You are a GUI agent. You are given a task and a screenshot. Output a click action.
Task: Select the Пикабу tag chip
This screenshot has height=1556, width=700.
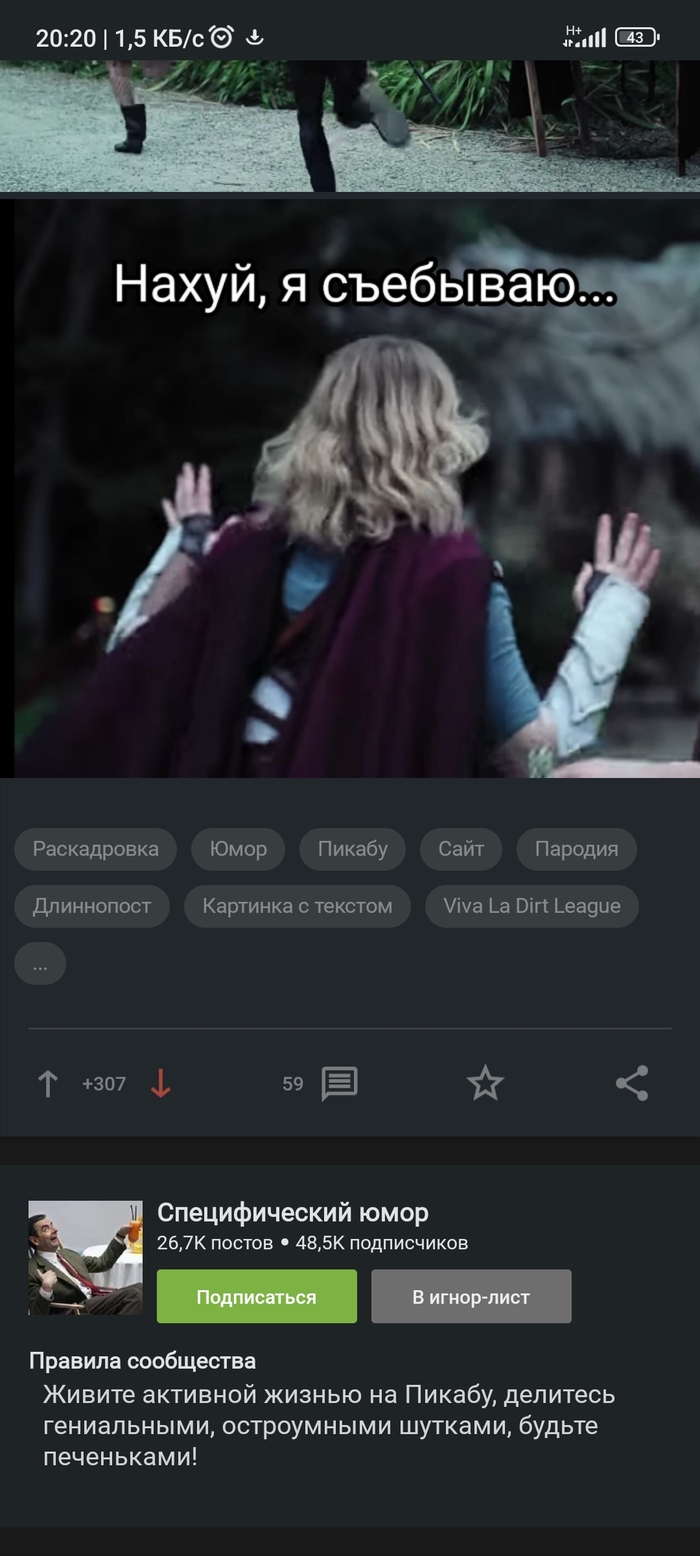click(x=352, y=849)
